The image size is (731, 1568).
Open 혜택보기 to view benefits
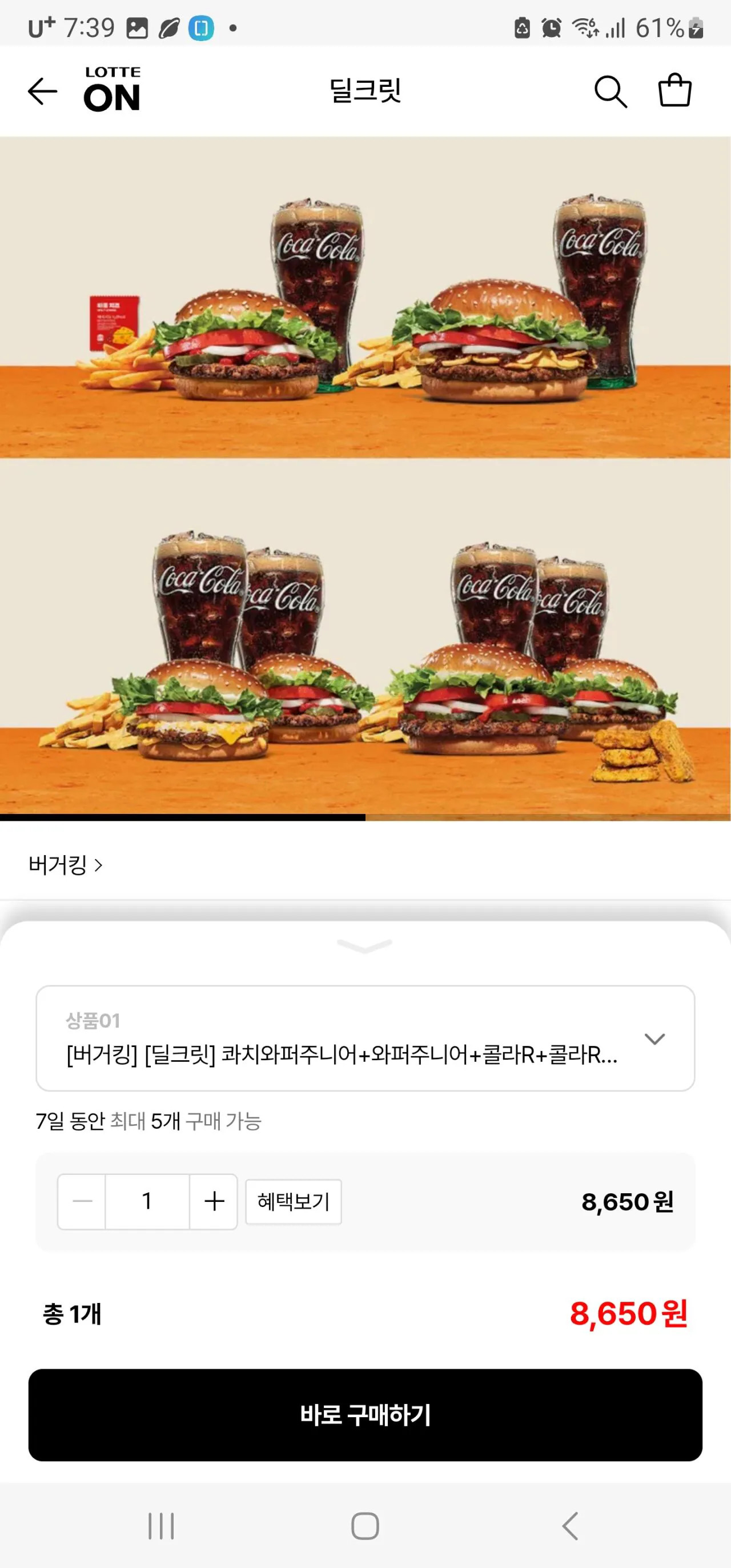294,1201
